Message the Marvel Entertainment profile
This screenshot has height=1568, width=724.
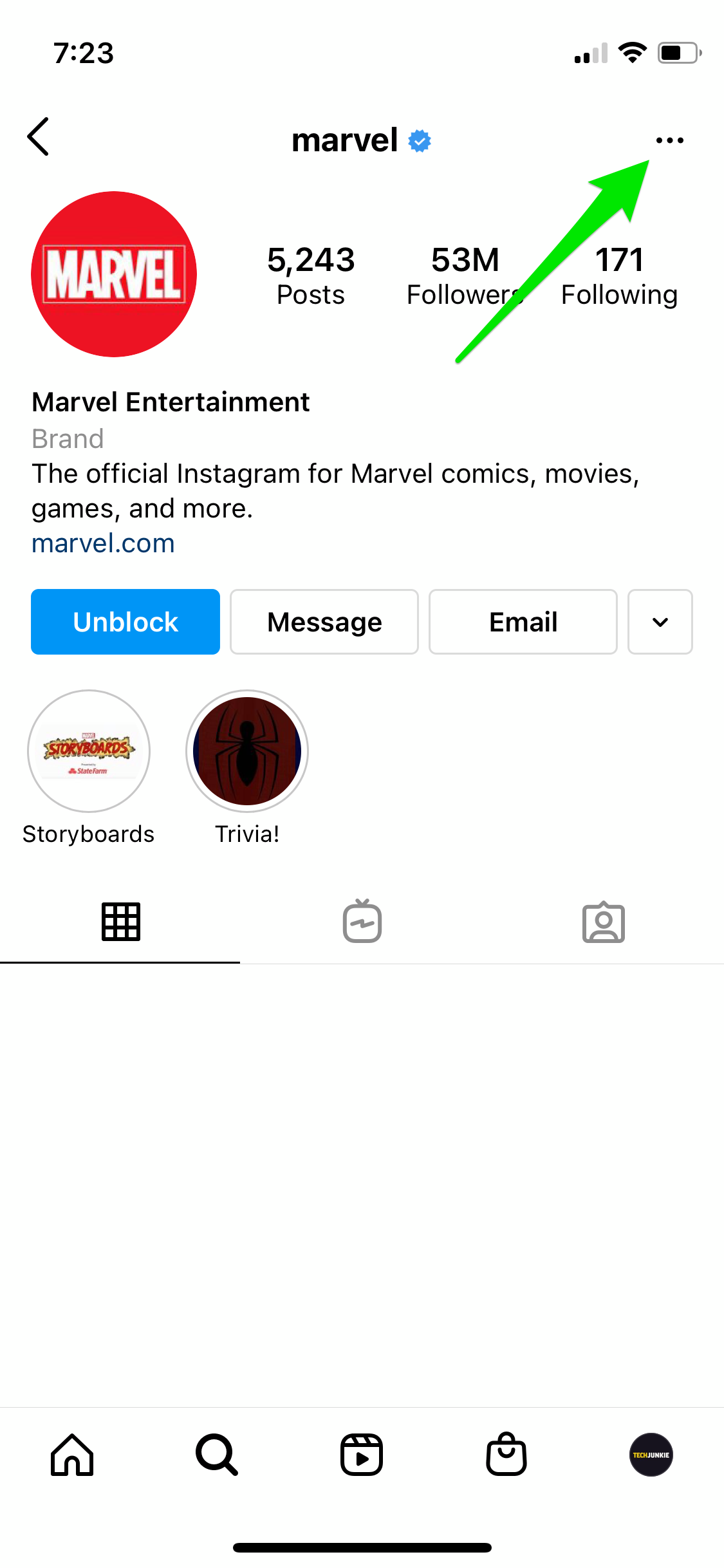click(324, 622)
